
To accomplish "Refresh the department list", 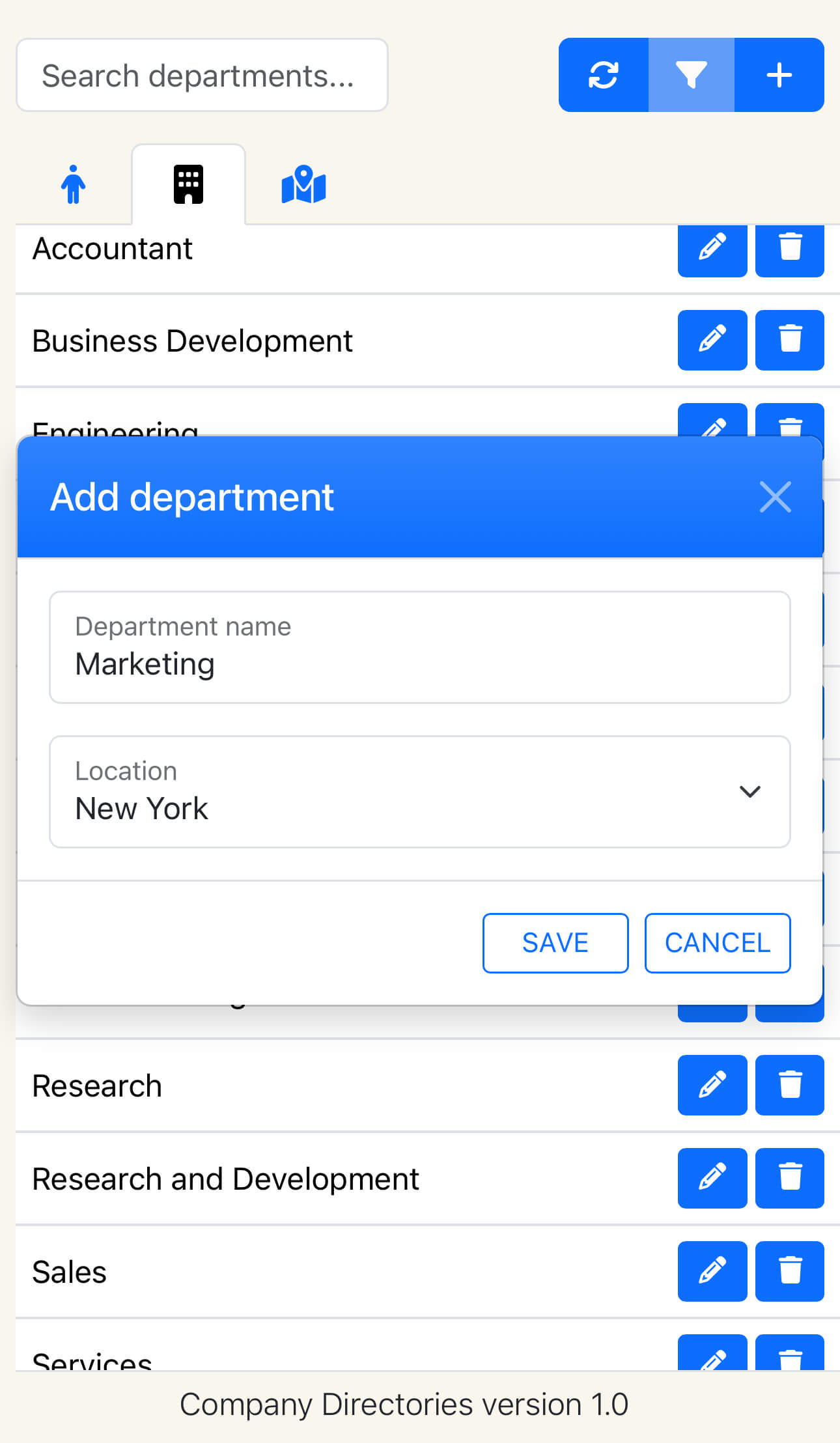I will [603, 75].
